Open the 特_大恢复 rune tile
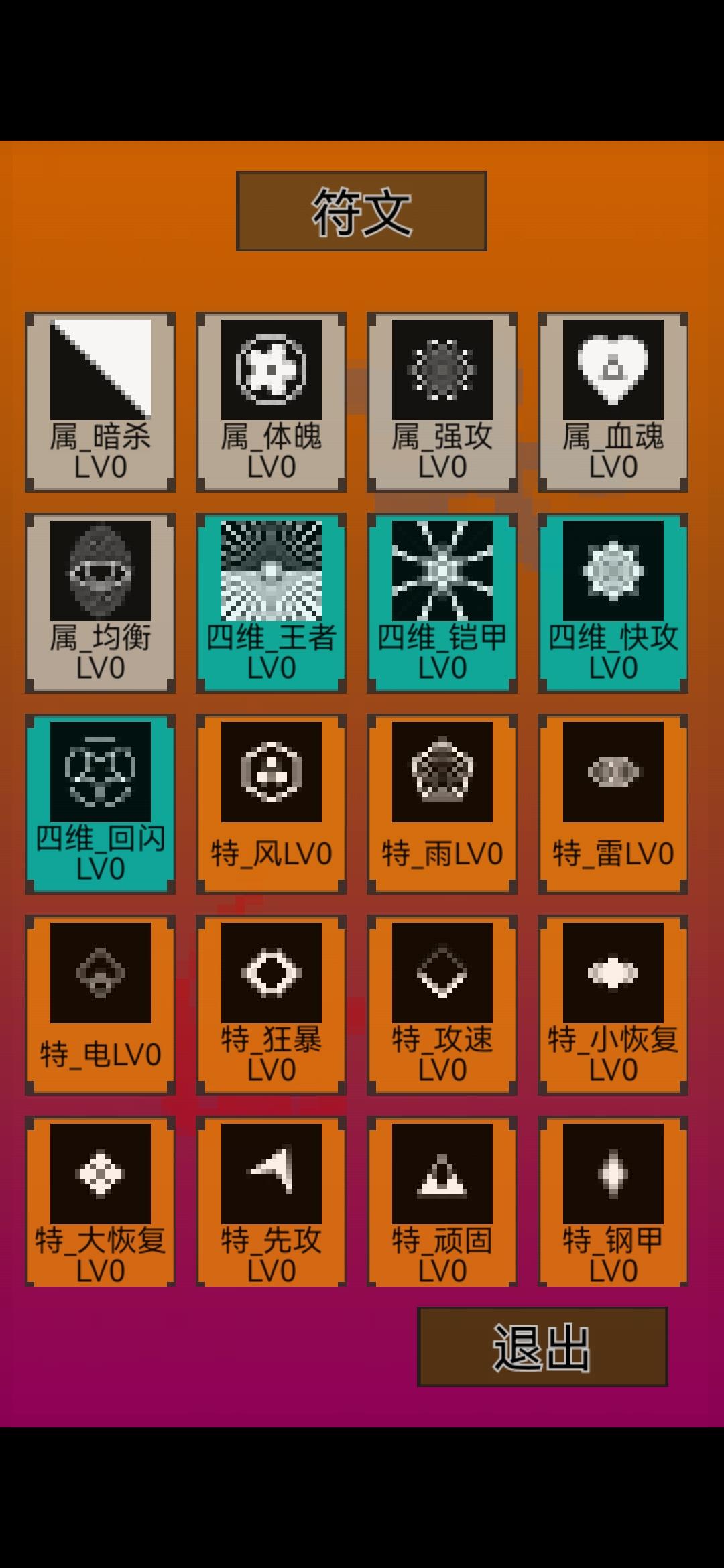This screenshot has width=724, height=1568. coord(101,1203)
